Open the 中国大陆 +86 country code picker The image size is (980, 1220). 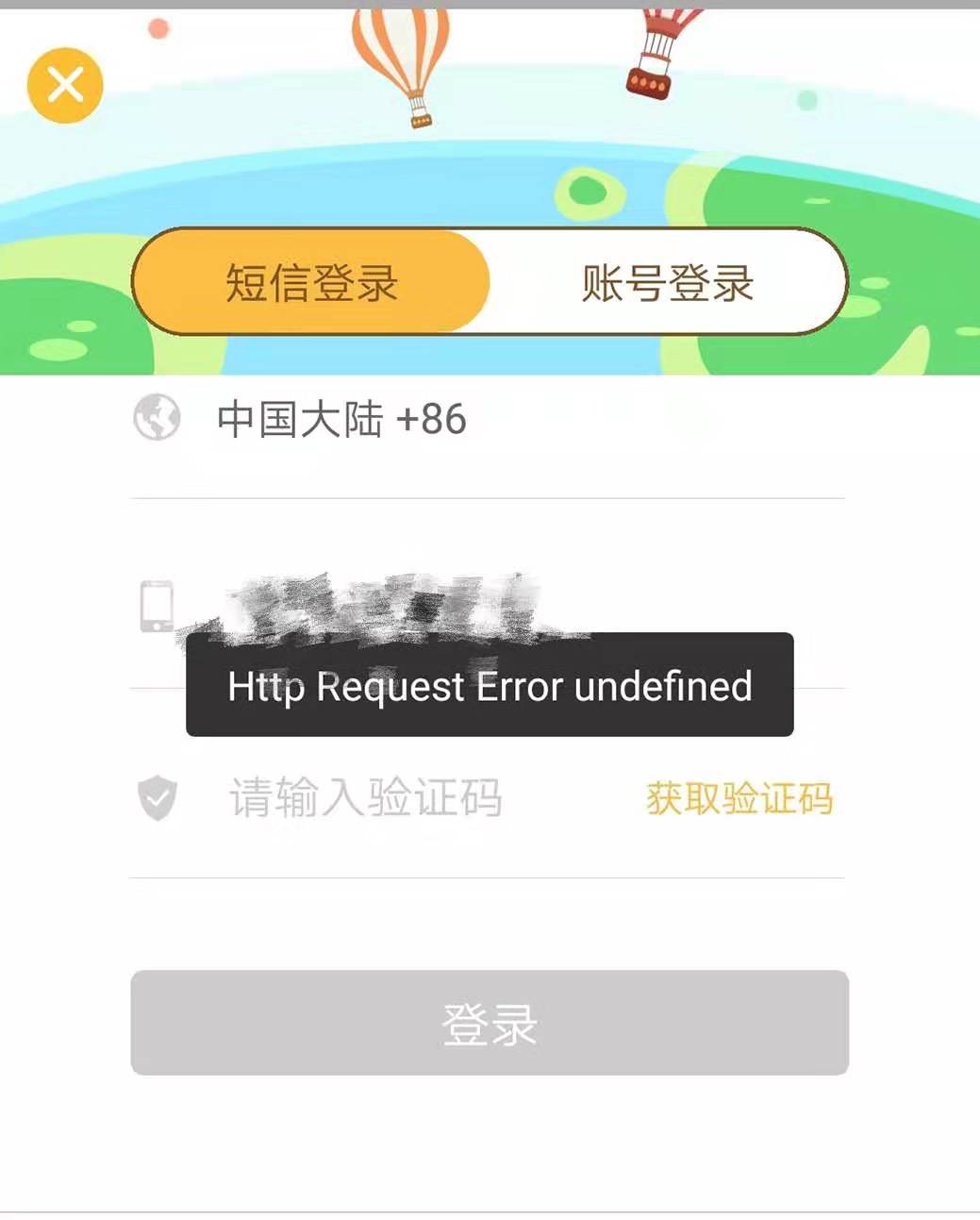click(x=341, y=419)
